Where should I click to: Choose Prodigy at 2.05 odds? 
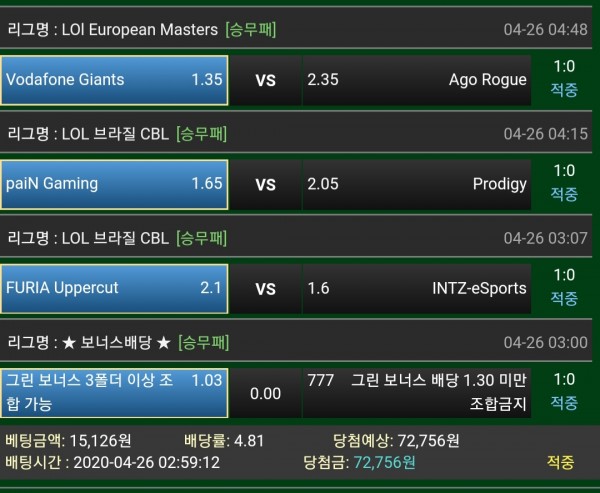click(416, 184)
